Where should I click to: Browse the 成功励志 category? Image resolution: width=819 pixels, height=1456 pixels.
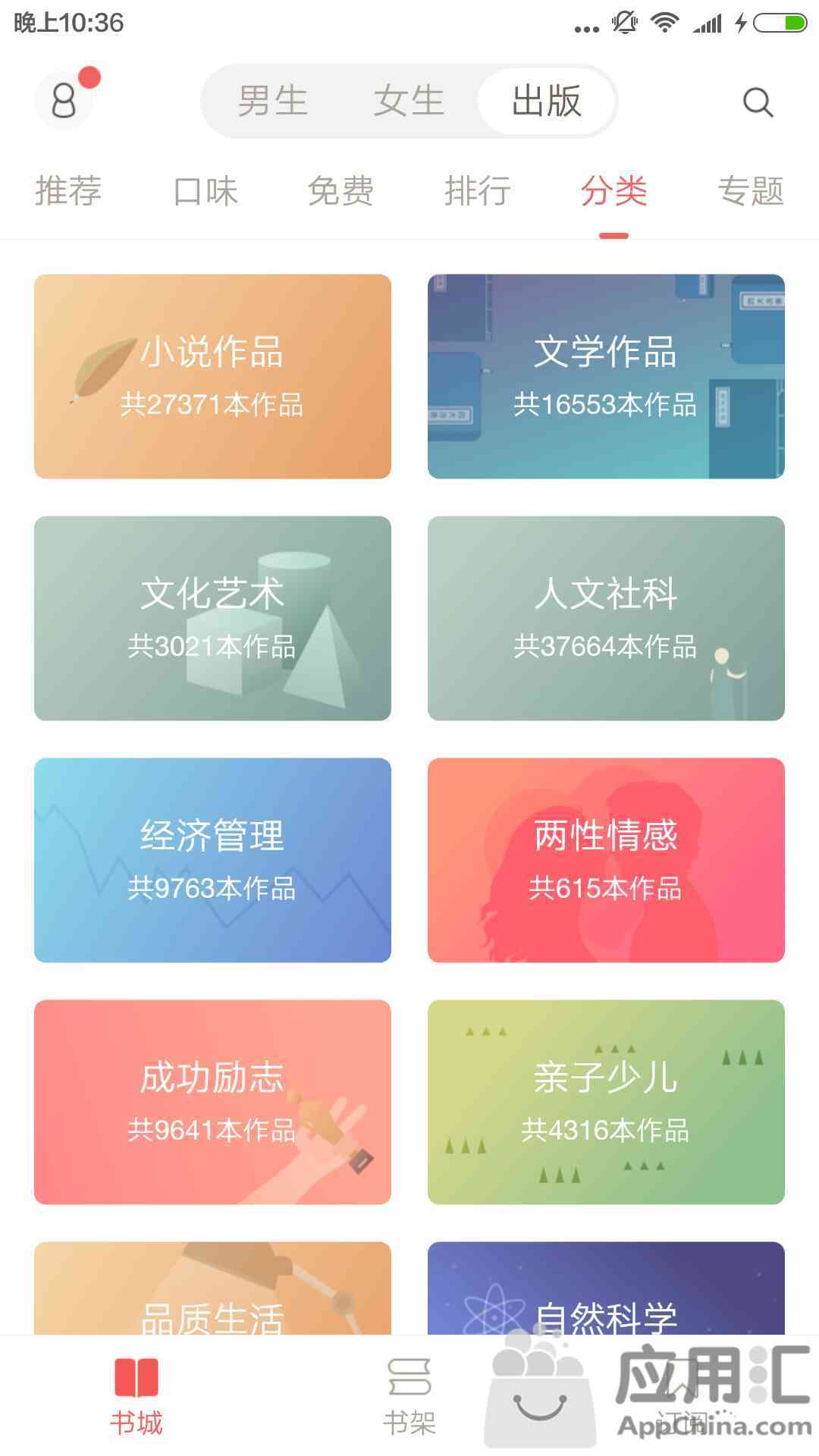coord(212,1102)
